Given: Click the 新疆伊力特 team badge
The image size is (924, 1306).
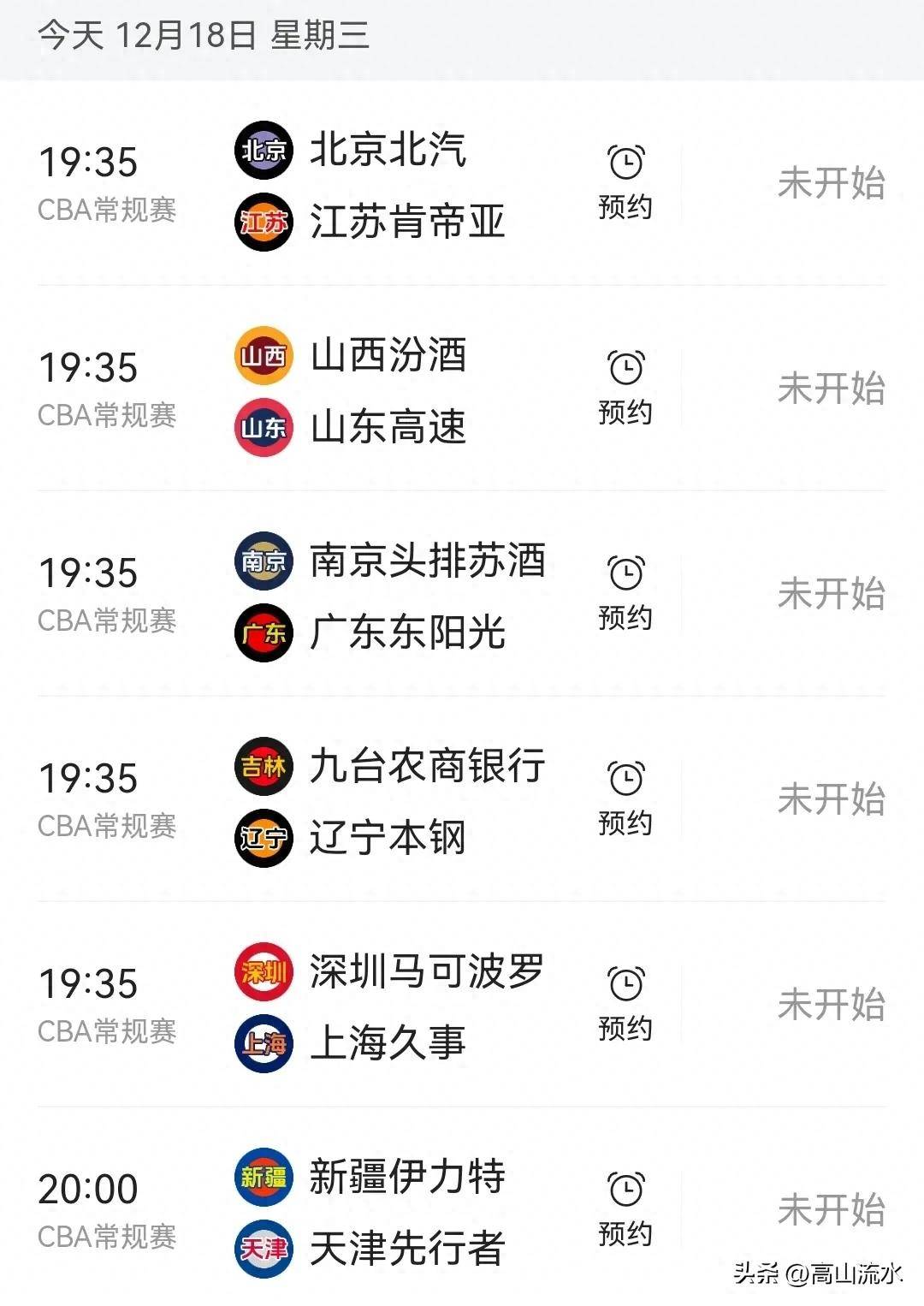Looking at the screenshot, I should coord(263,1178).
